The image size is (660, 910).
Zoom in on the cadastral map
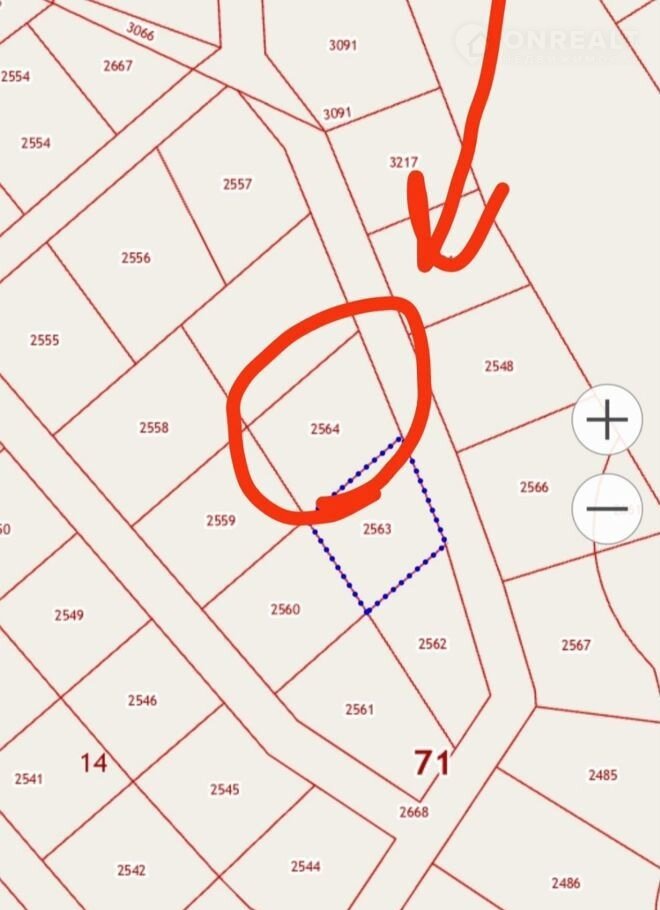pos(606,420)
